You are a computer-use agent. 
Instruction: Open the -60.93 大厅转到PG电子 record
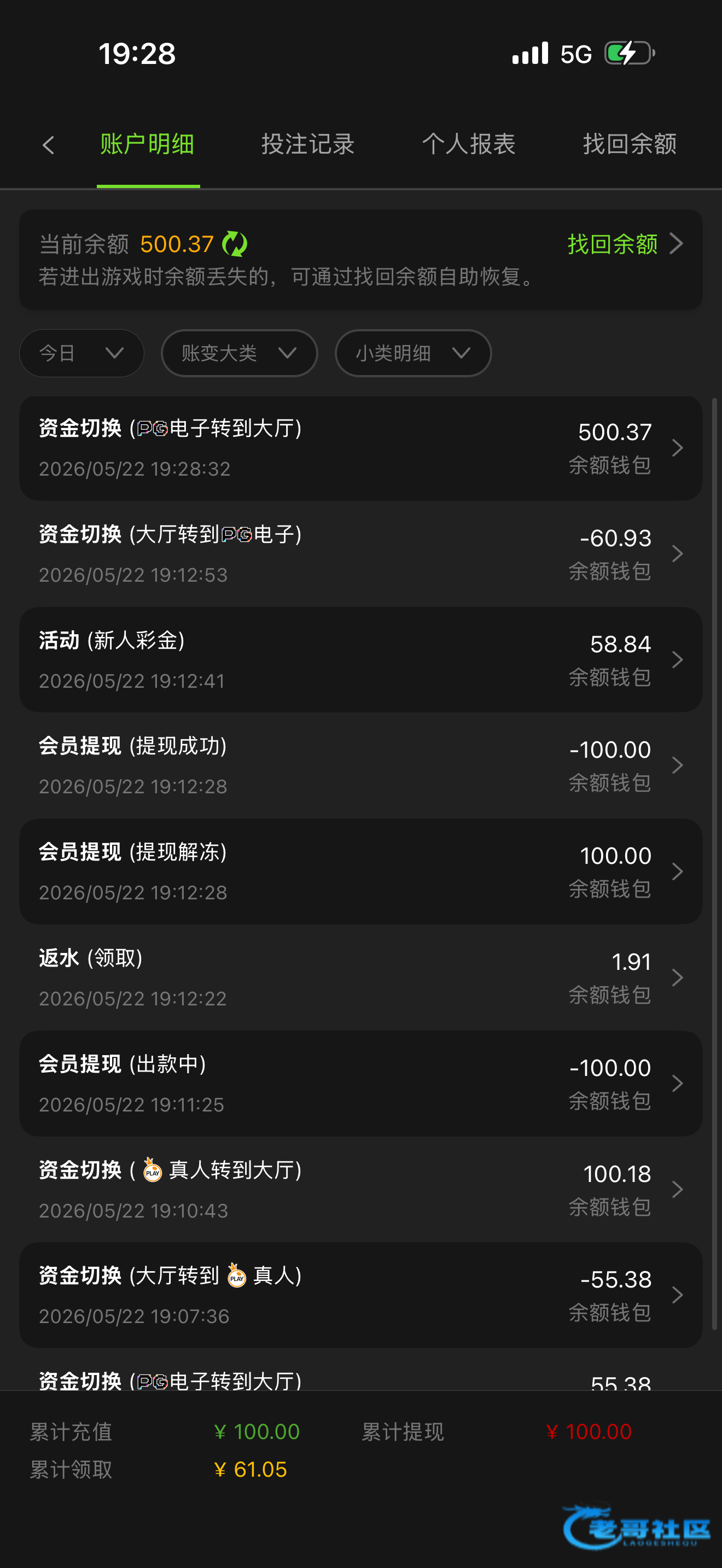361,554
